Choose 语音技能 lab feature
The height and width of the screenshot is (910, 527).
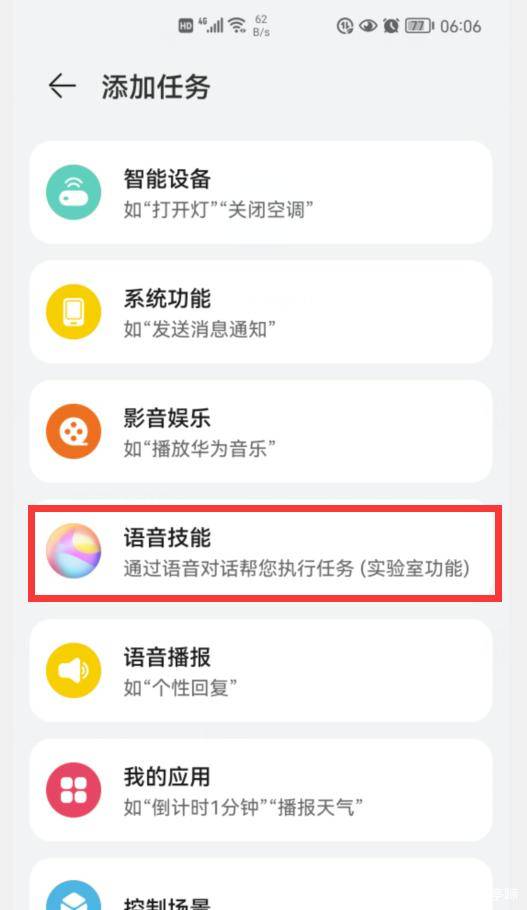click(x=265, y=552)
